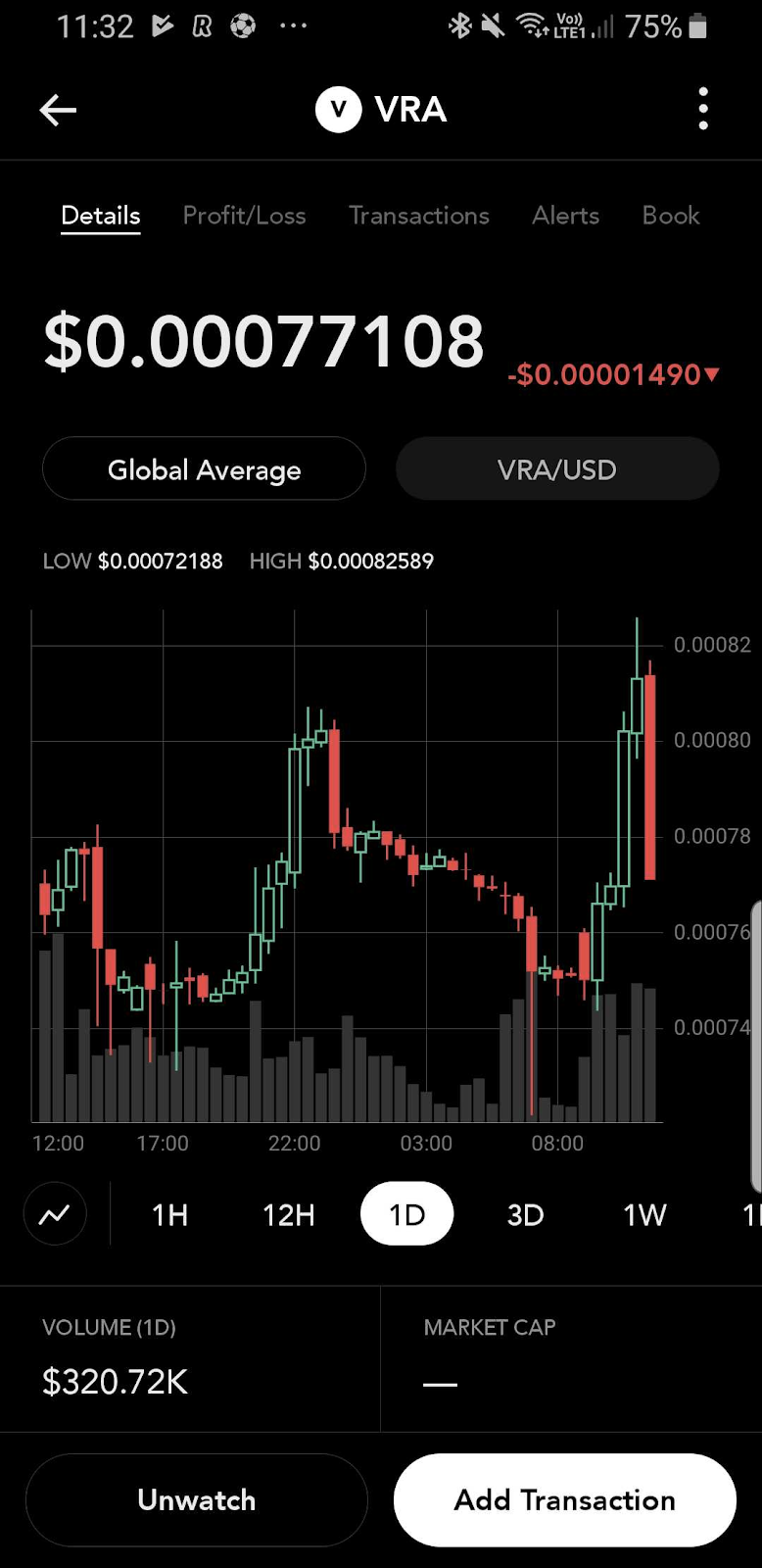The height and width of the screenshot is (1568, 762).
Task: Set chart range to 1H
Action: 169,1215
